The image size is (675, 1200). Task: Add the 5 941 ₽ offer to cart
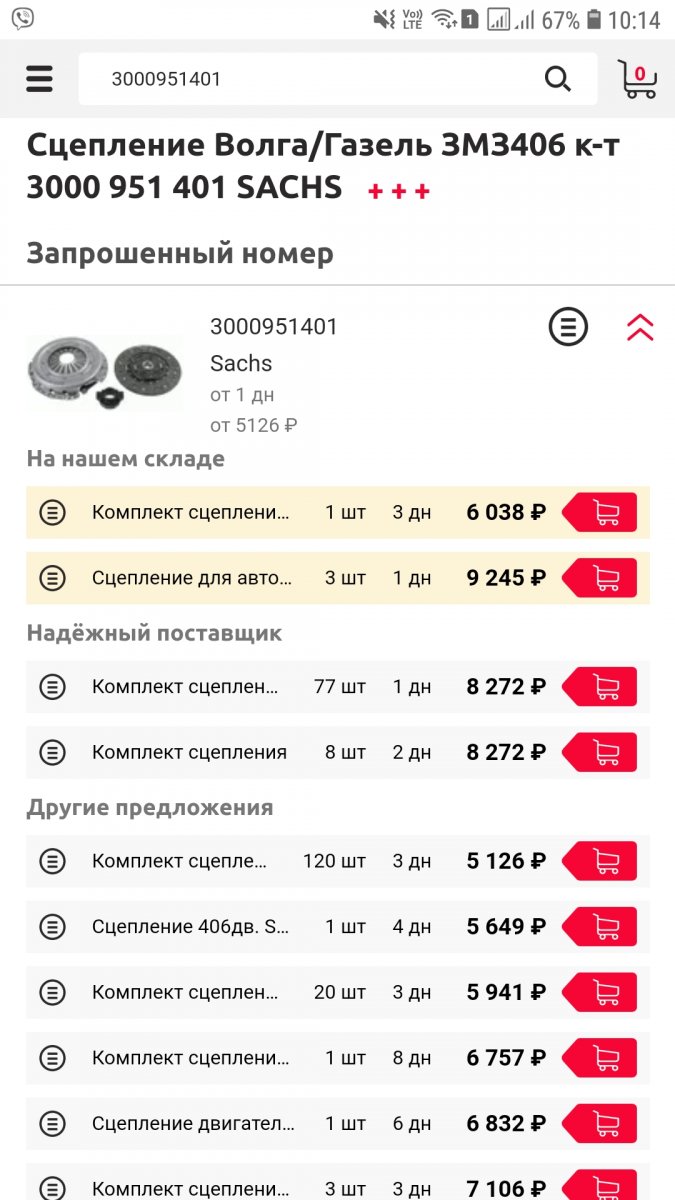(600, 992)
